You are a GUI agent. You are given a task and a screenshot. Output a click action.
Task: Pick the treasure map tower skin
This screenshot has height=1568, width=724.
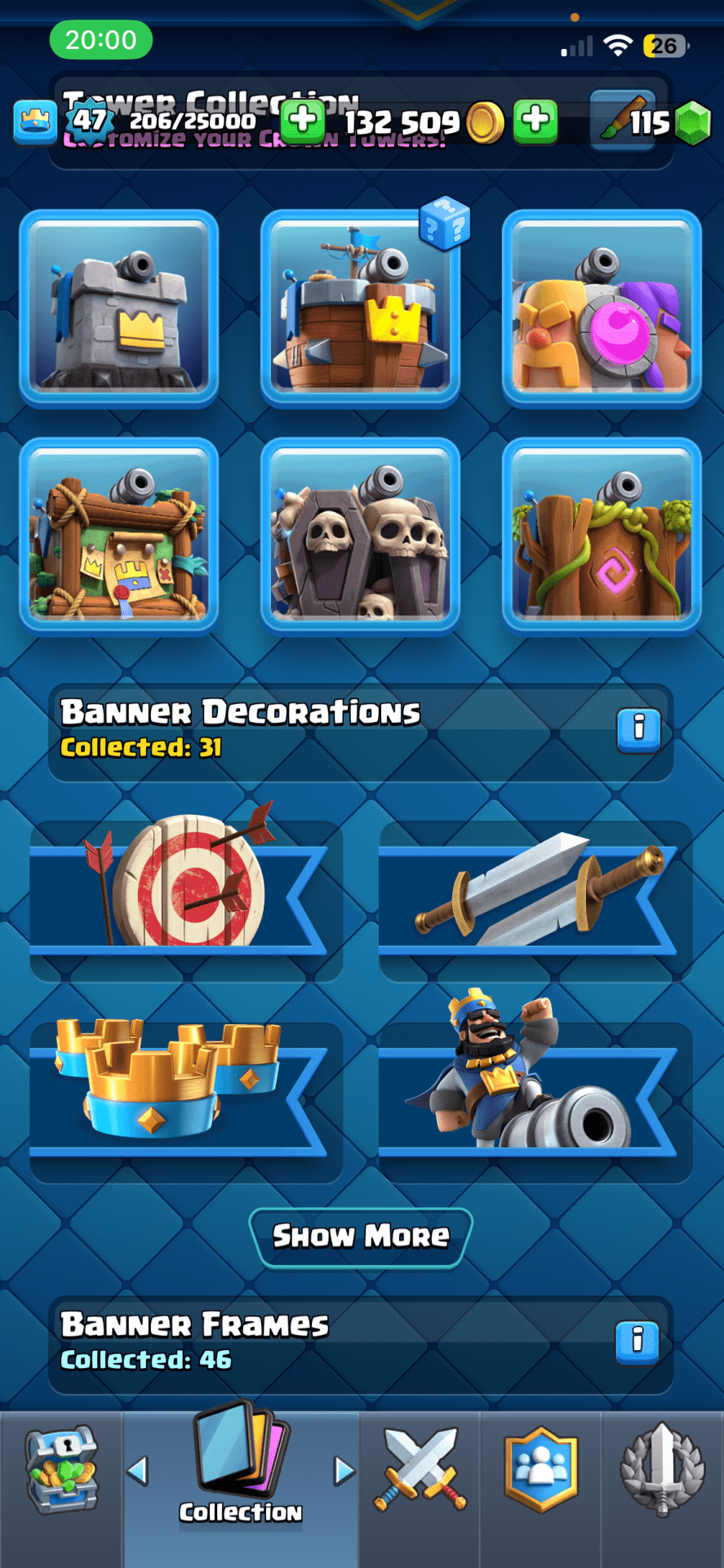[119, 536]
